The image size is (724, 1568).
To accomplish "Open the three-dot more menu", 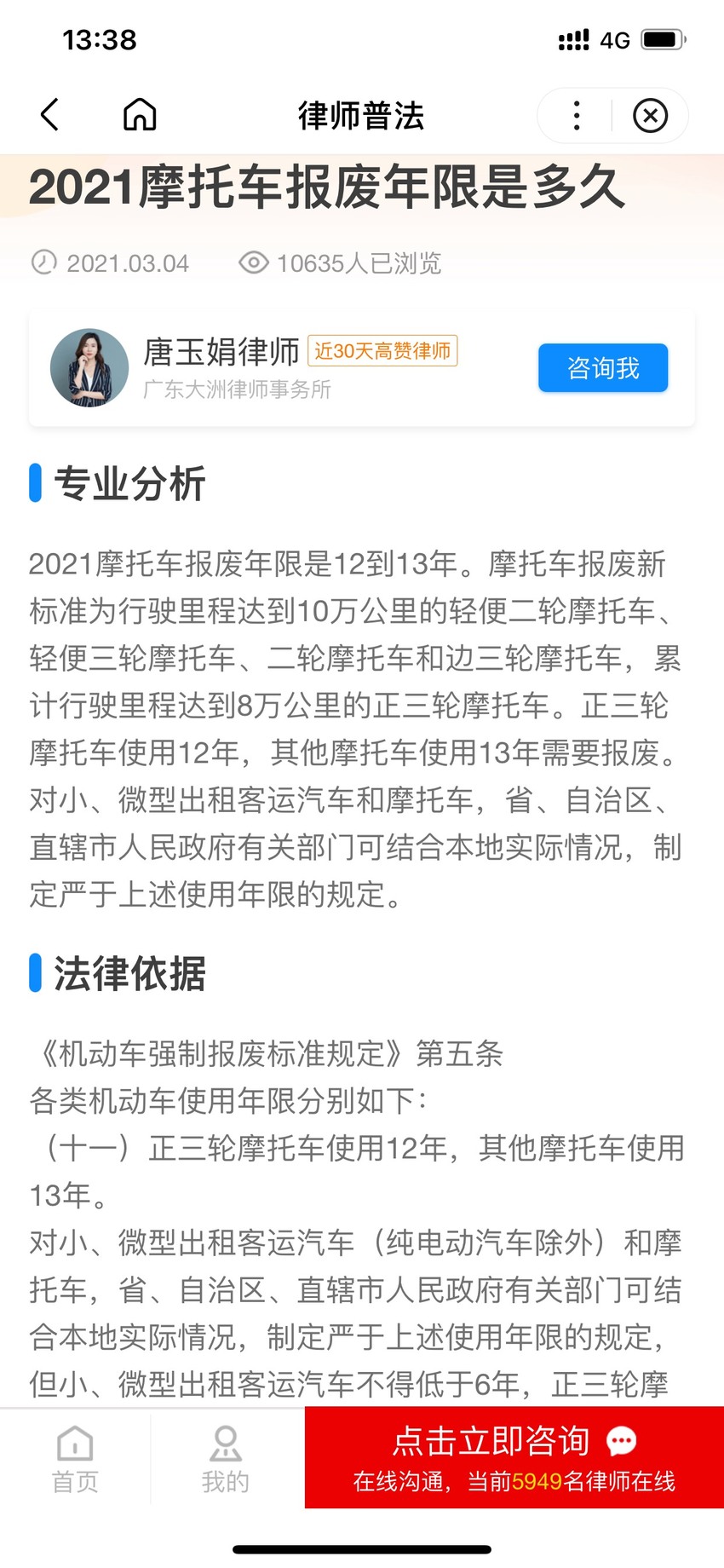I will point(577,115).
